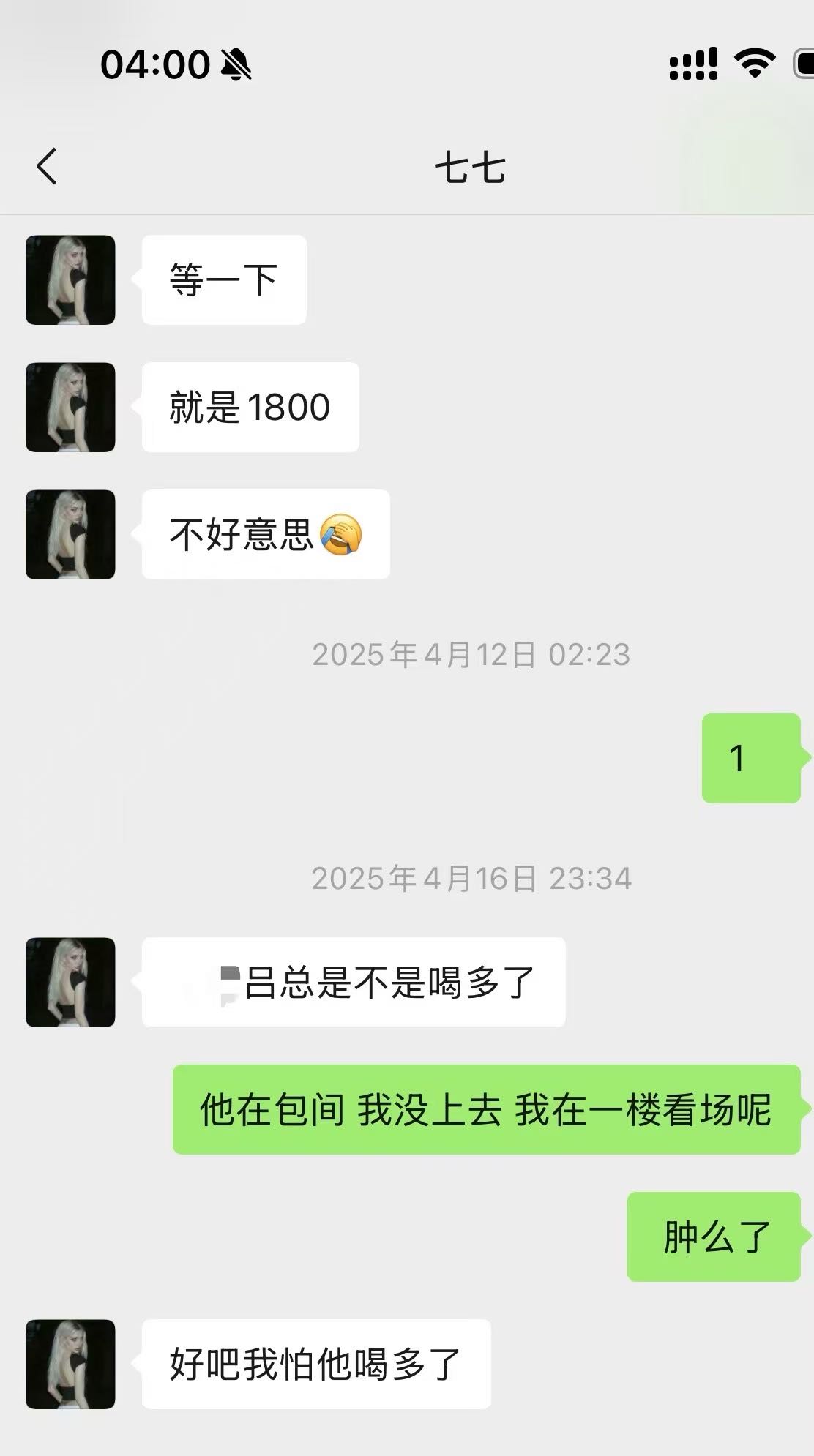Open contact avatar beside 不好意思 message
This screenshot has height=1456, width=814.
pyautogui.click(x=70, y=534)
